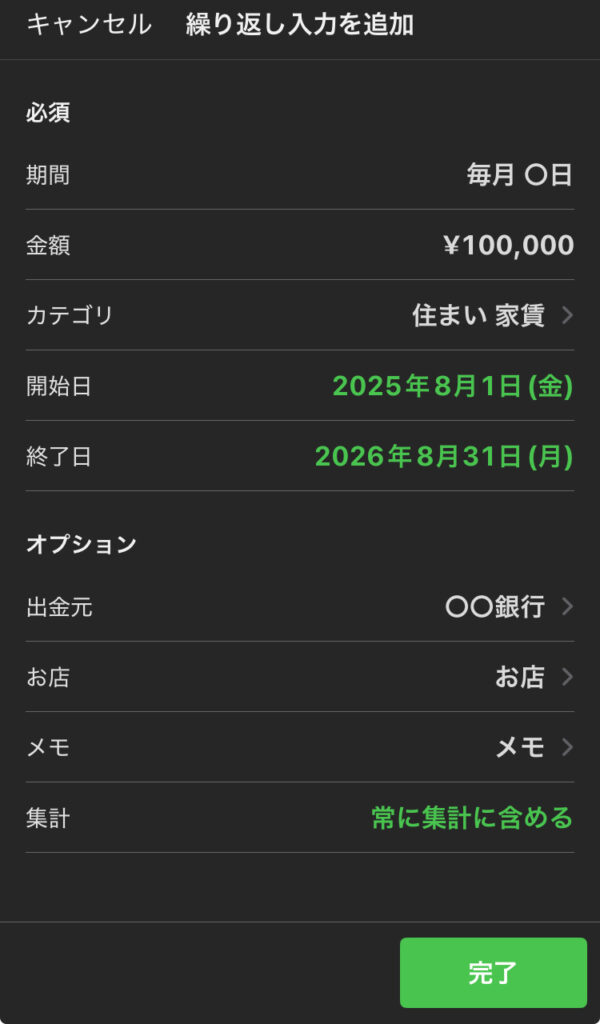Open the 期間 setting showing 毎月
The height and width of the screenshot is (1024, 600).
300,175
